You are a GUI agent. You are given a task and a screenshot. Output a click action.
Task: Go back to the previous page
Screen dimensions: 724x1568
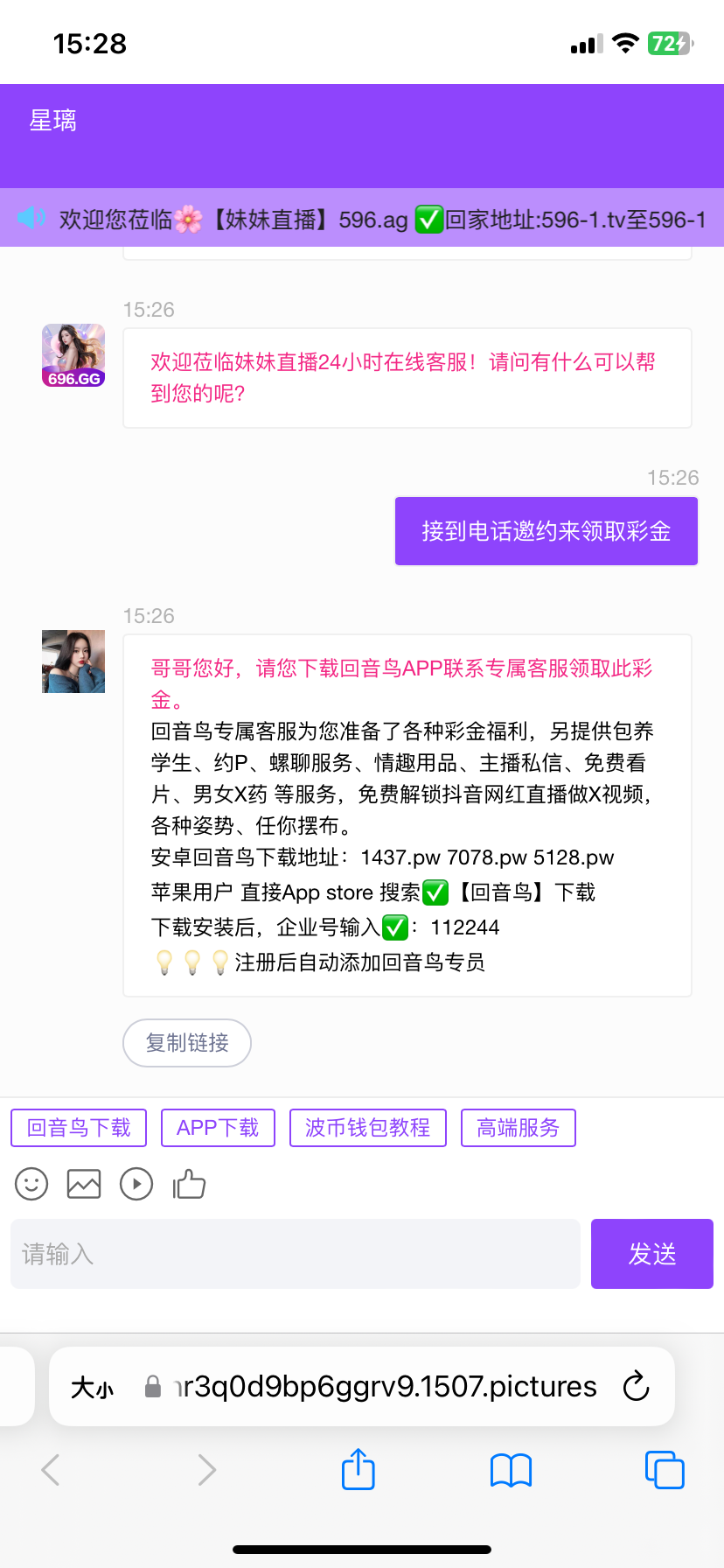coord(51,1470)
